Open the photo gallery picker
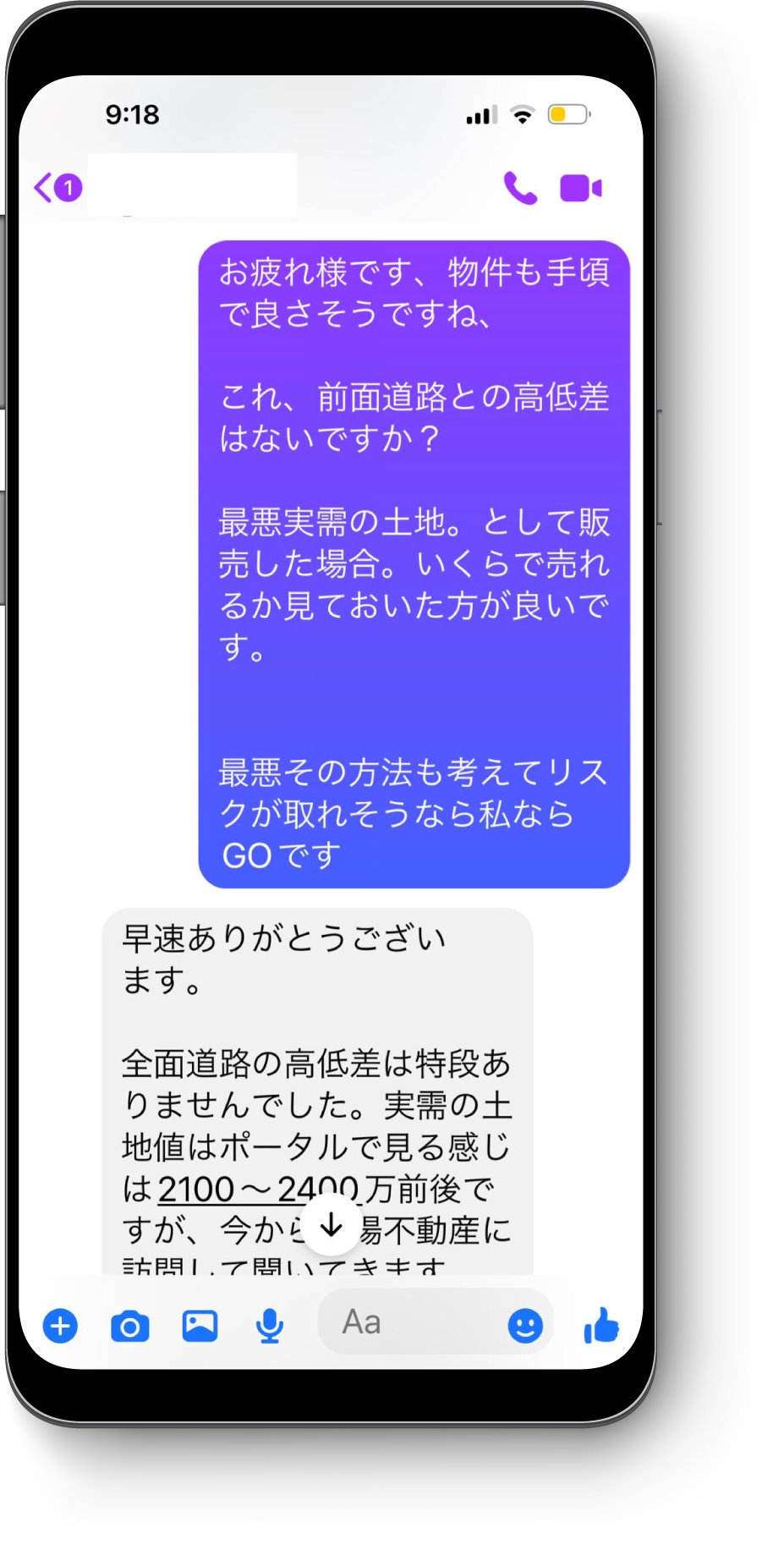Screen dimensions: 784x1550 tap(200, 1326)
